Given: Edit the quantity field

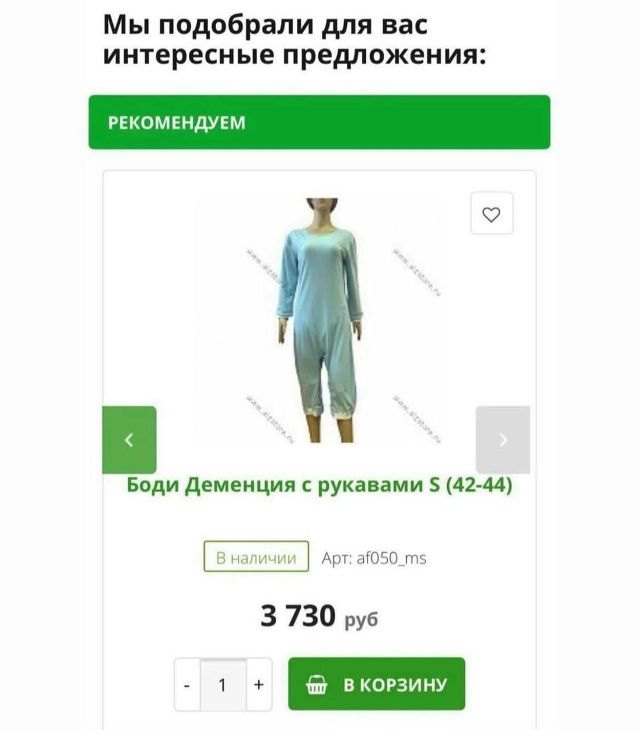Looking at the screenshot, I should (222, 685).
